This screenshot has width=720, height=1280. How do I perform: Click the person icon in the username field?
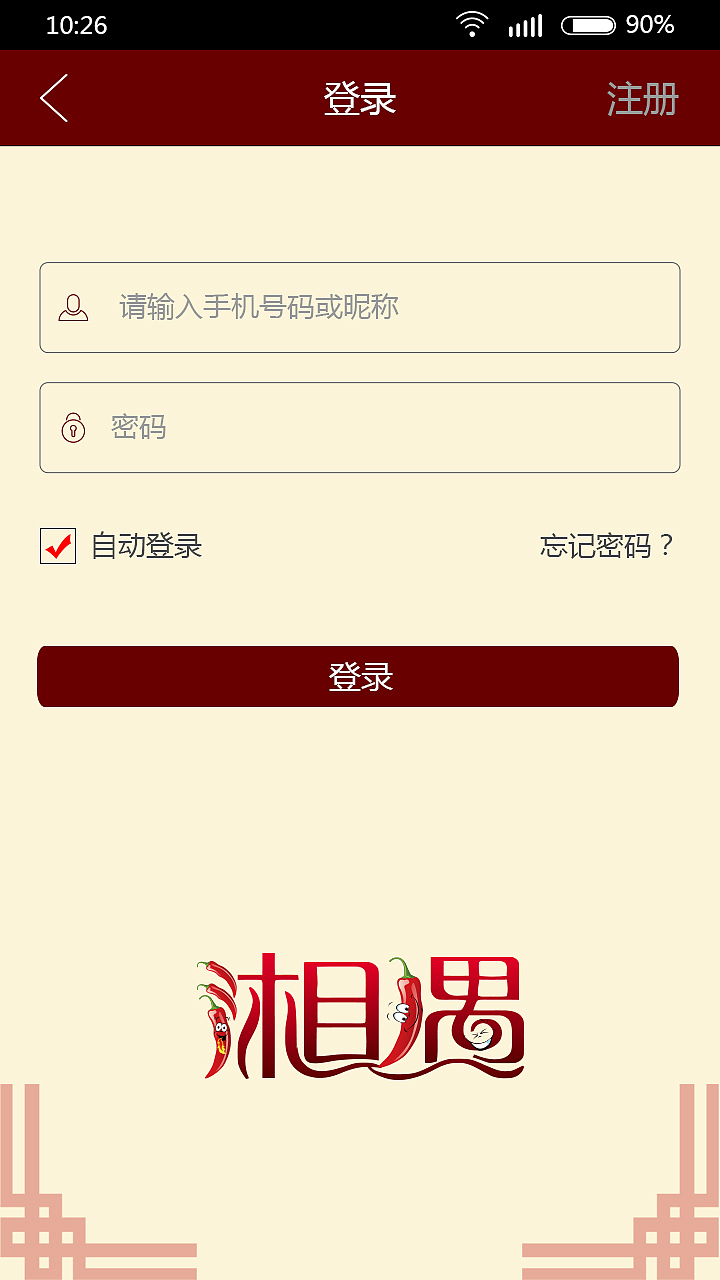(73, 307)
